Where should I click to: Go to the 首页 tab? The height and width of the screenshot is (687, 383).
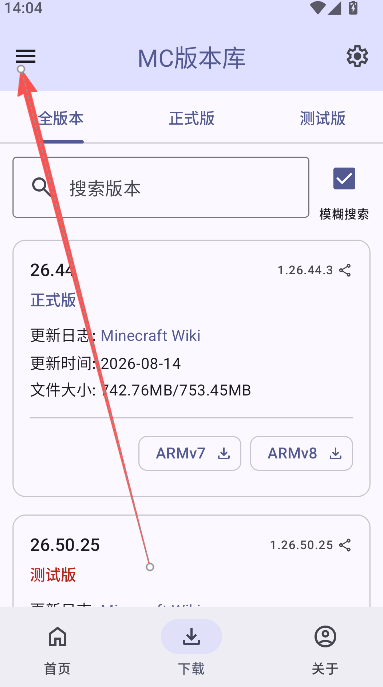(x=57, y=649)
